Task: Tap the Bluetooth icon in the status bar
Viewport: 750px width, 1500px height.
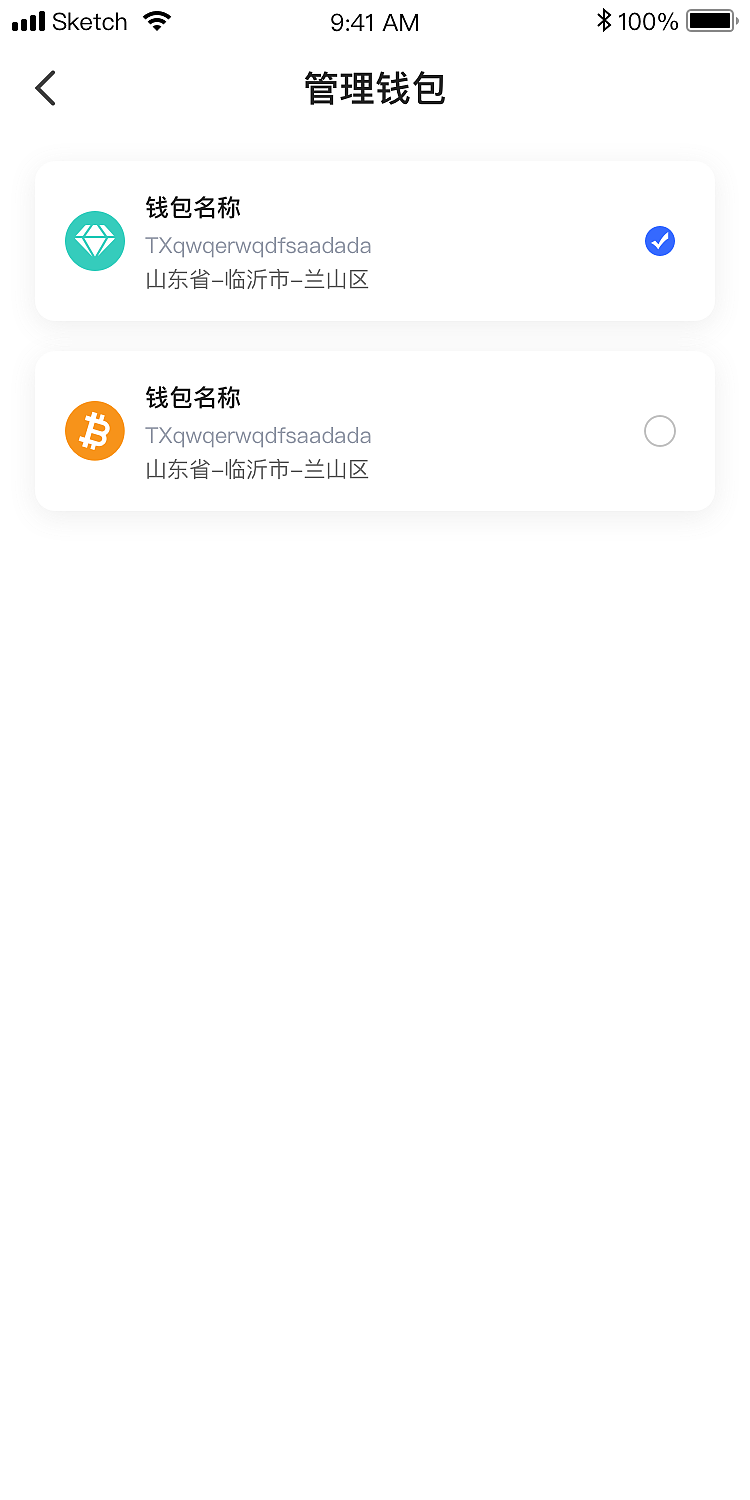Action: click(x=603, y=18)
